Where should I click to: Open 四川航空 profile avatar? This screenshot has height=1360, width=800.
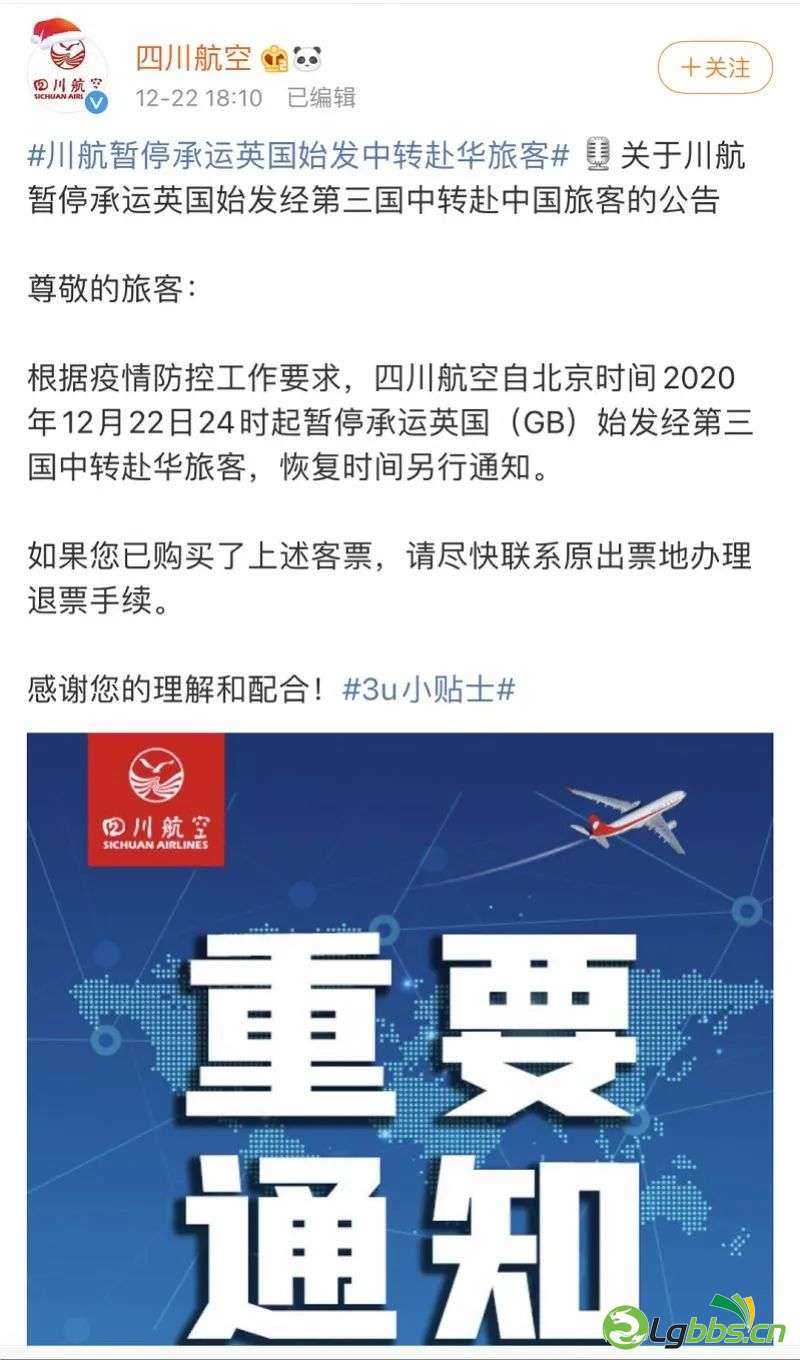coord(68,68)
